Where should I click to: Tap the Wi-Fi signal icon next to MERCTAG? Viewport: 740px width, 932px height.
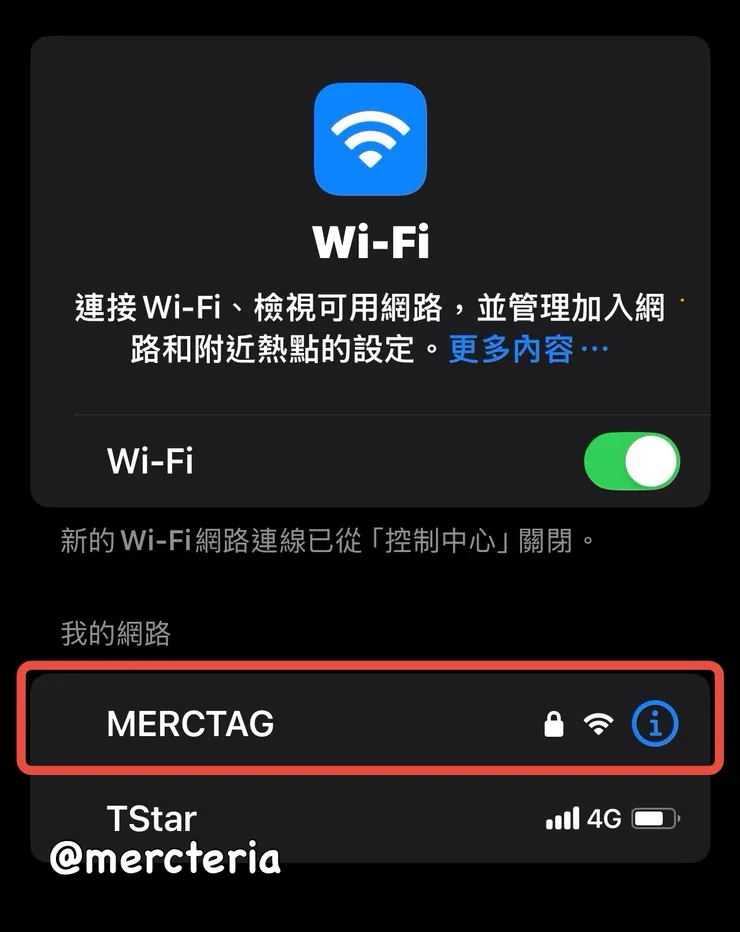[x=597, y=722]
